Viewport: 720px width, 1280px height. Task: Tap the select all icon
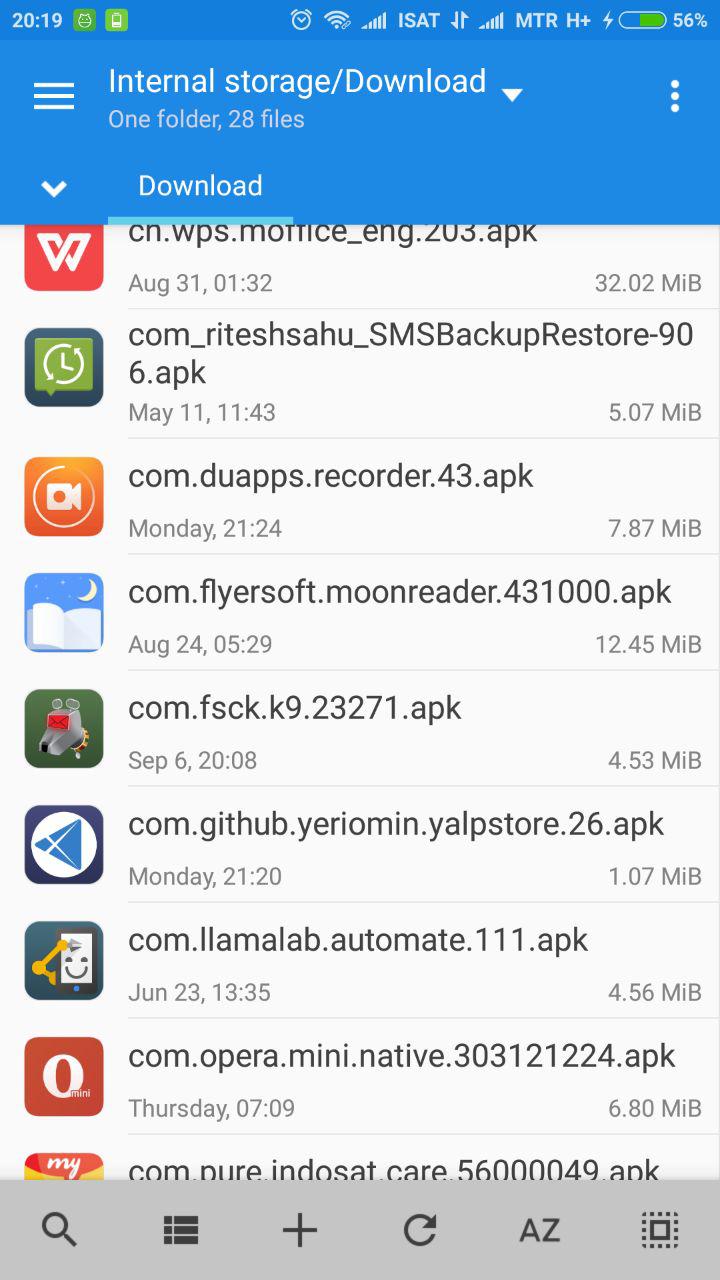coord(660,1230)
